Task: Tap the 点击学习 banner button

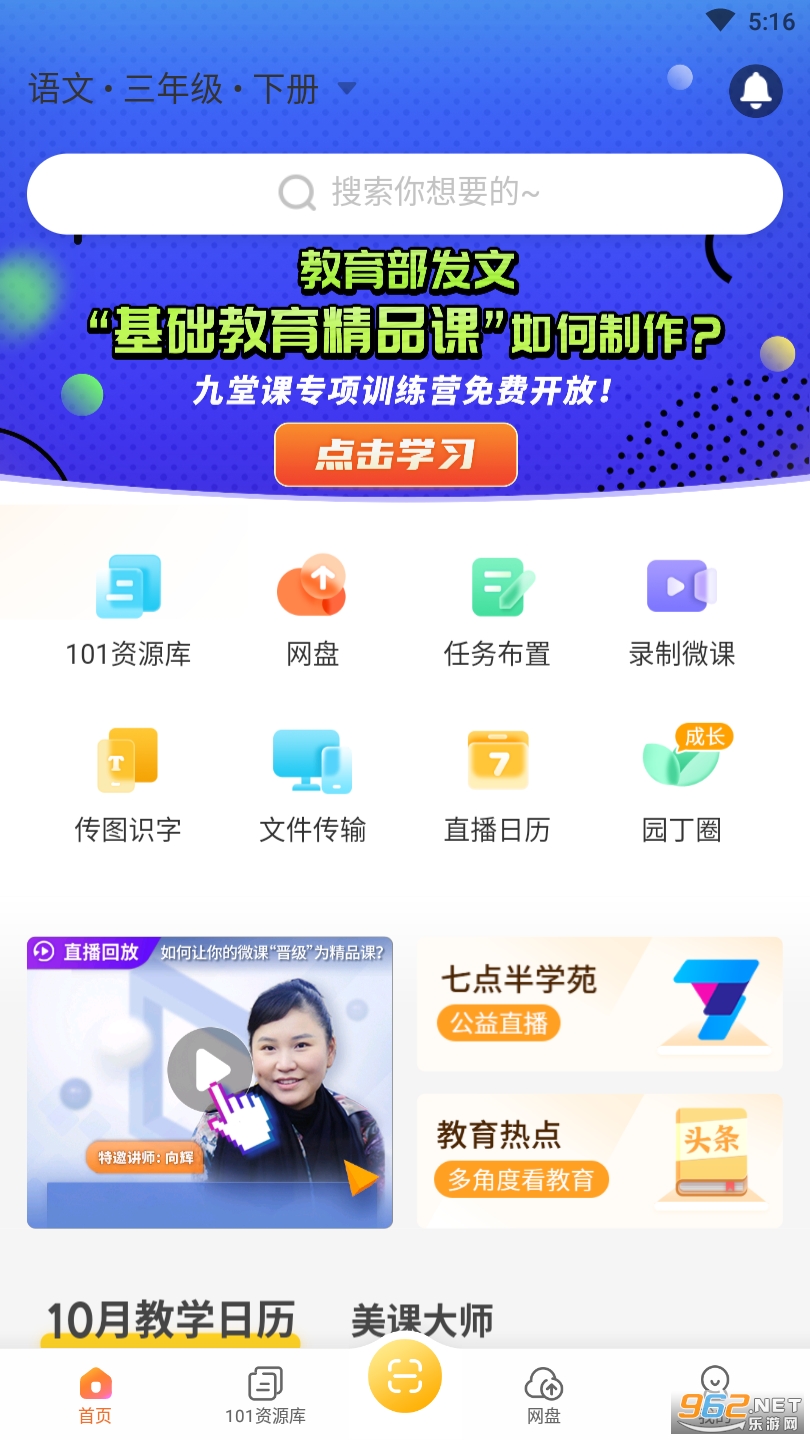Action: 396,455
